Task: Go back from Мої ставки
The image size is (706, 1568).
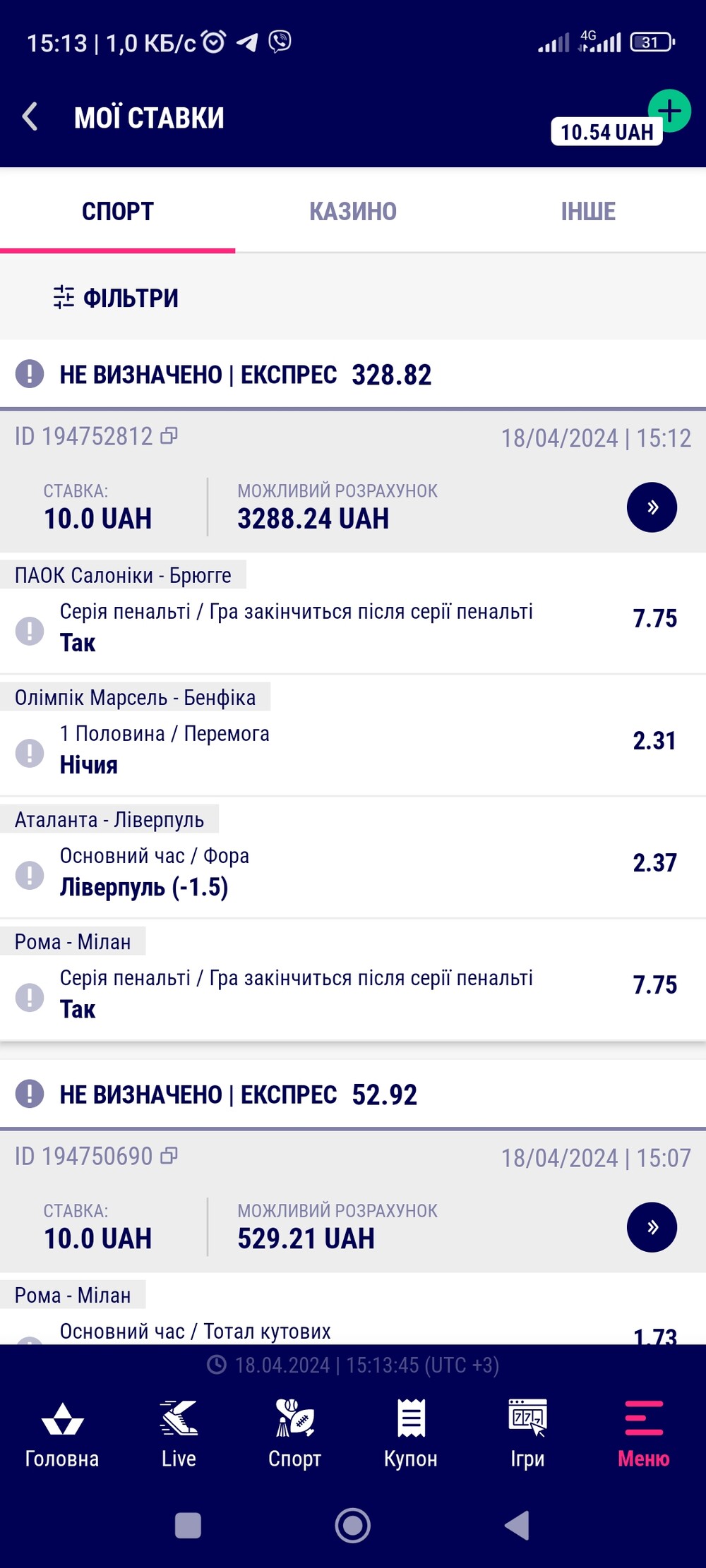Action: tap(30, 116)
